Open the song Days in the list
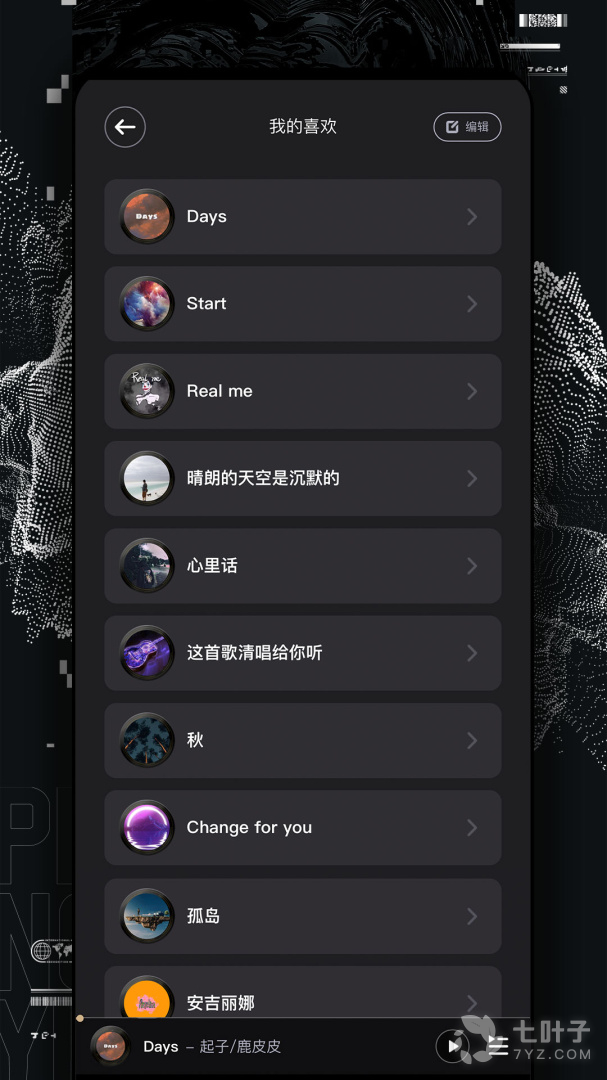The height and width of the screenshot is (1080, 607). pyautogui.click(x=302, y=217)
